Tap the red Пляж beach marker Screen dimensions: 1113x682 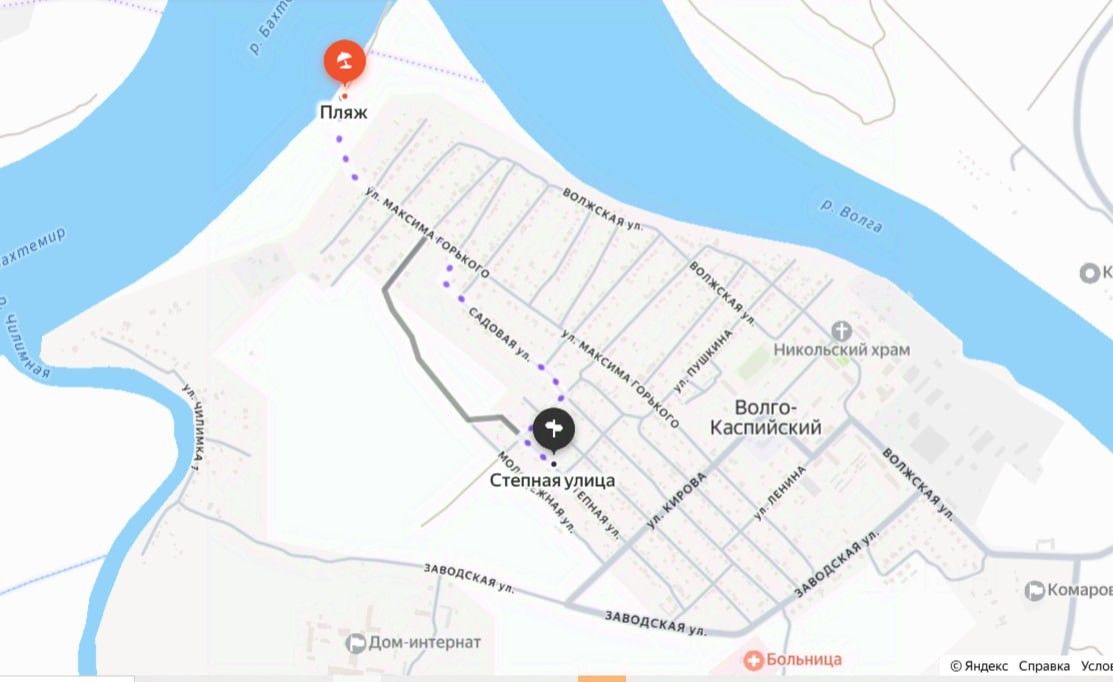(344, 63)
